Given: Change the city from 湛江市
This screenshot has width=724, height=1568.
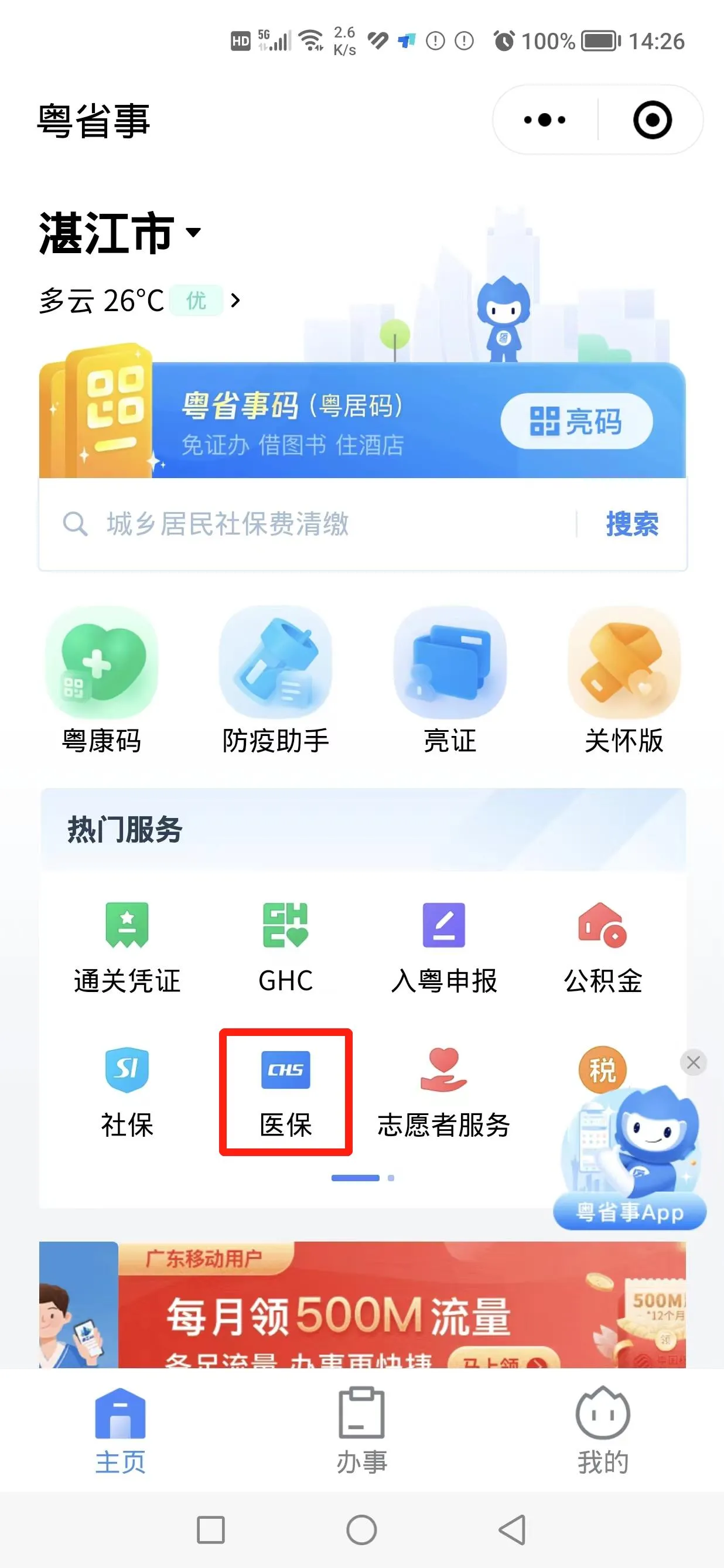Looking at the screenshot, I should pyautogui.click(x=119, y=233).
